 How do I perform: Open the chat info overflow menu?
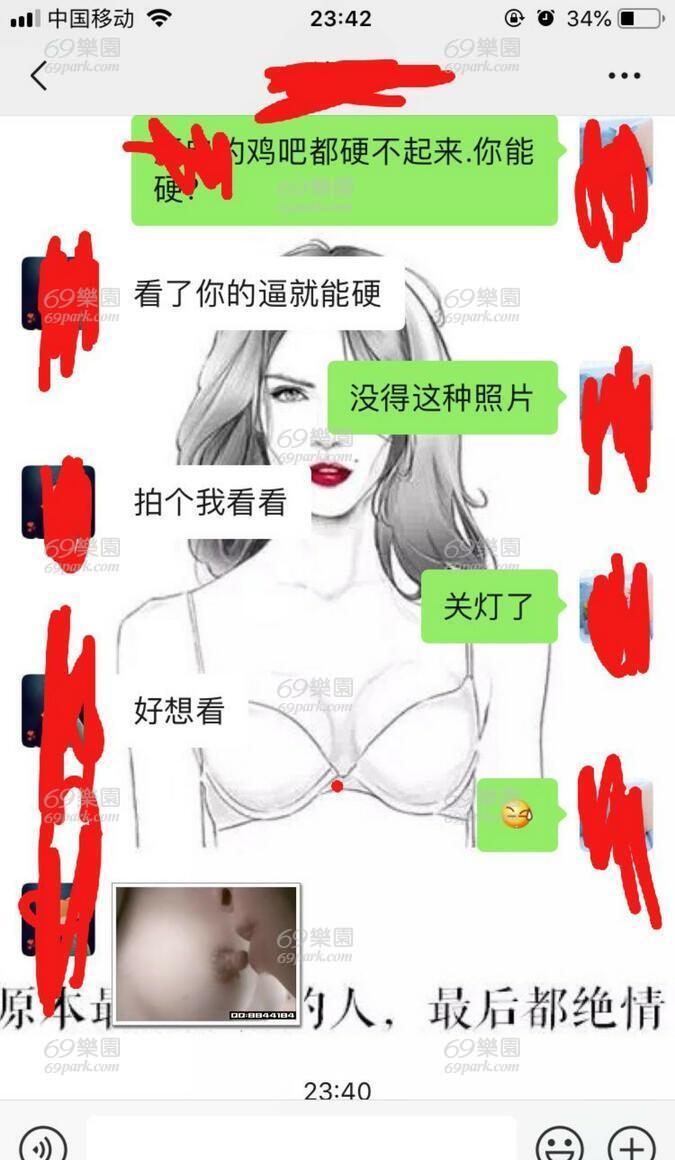click(x=624, y=75)
